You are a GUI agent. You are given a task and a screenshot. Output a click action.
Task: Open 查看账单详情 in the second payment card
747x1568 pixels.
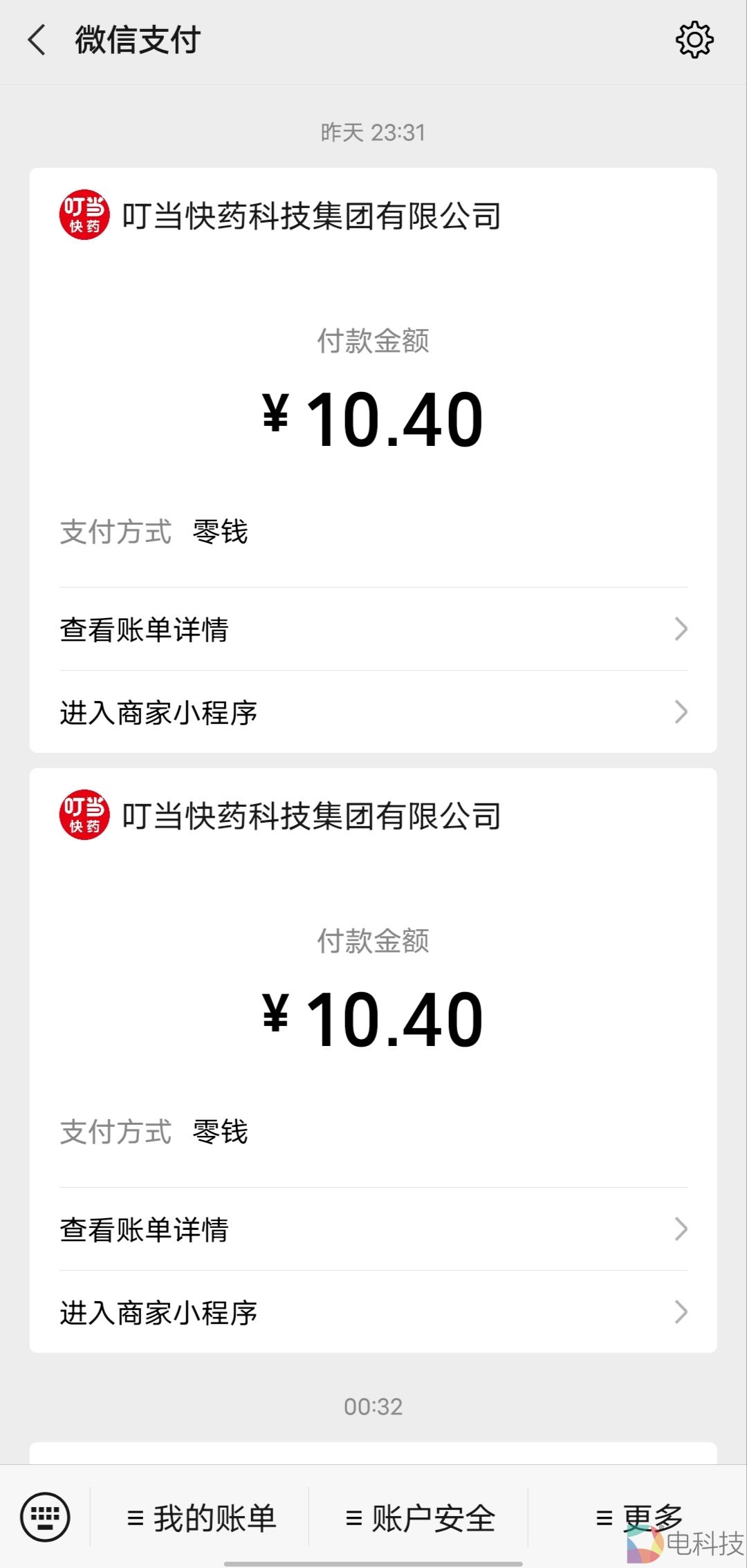(x=373, y=1229)
